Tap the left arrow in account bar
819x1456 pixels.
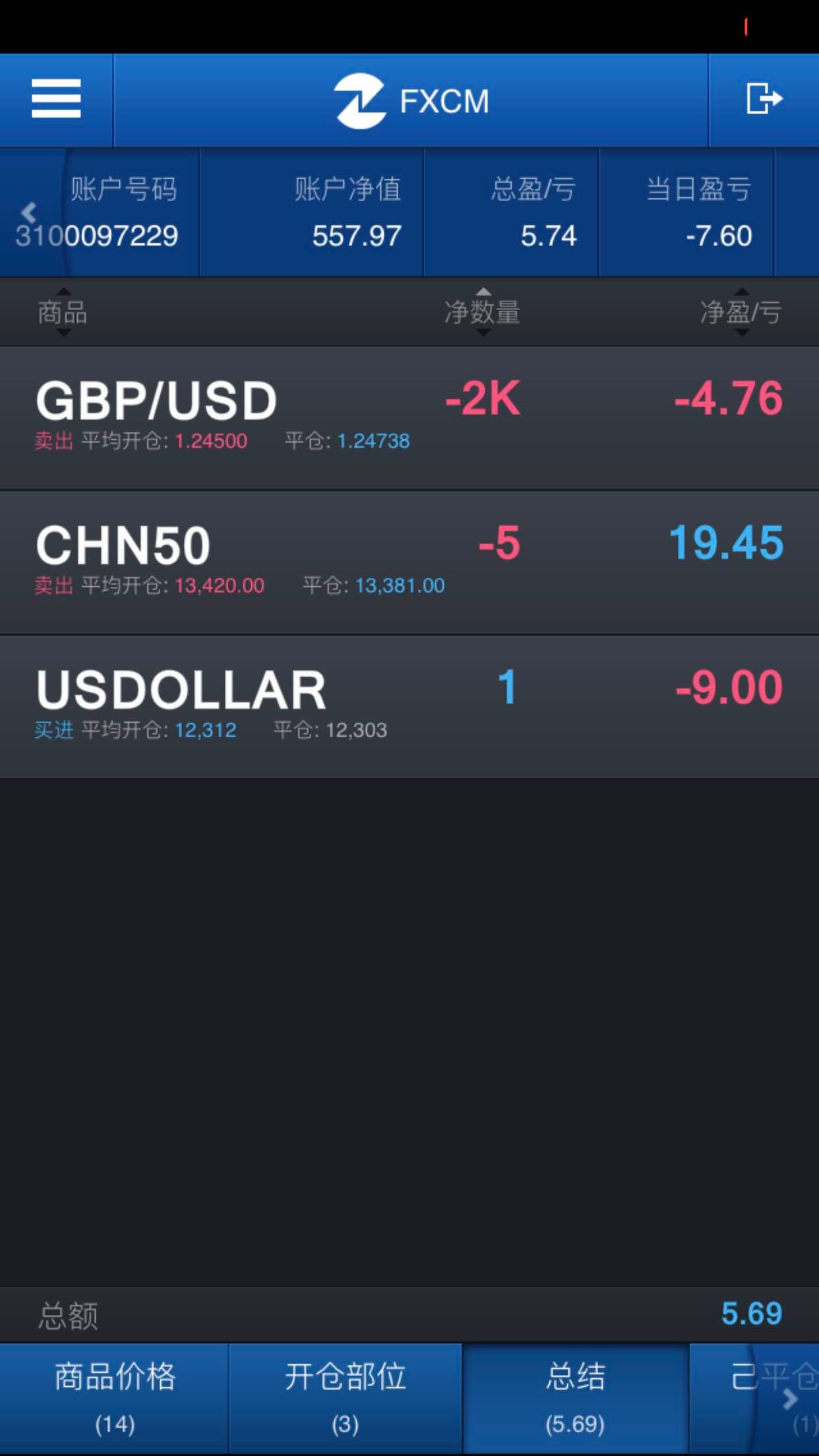28,212
